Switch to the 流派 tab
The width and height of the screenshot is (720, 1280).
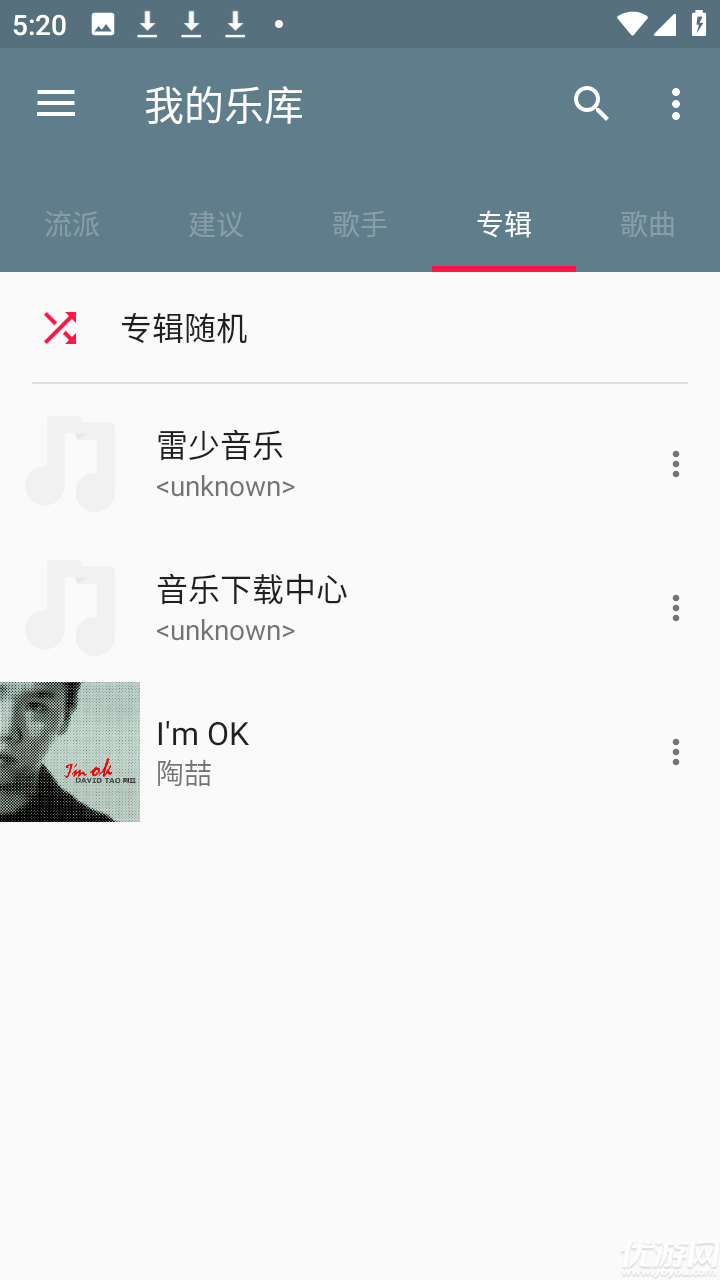72,225
